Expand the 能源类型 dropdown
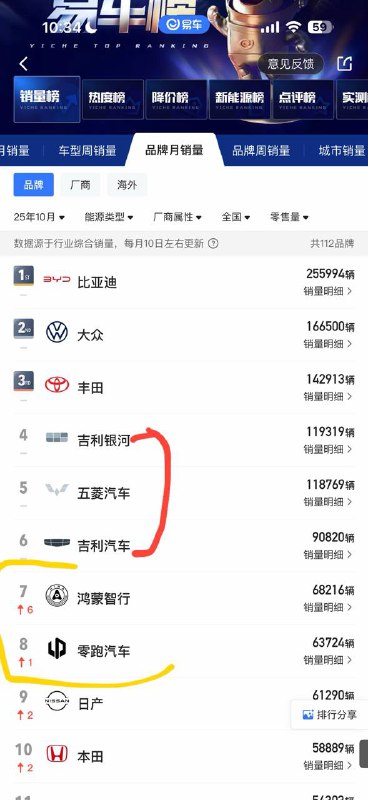This screenshot has height=800, width=368. [109, 217]
